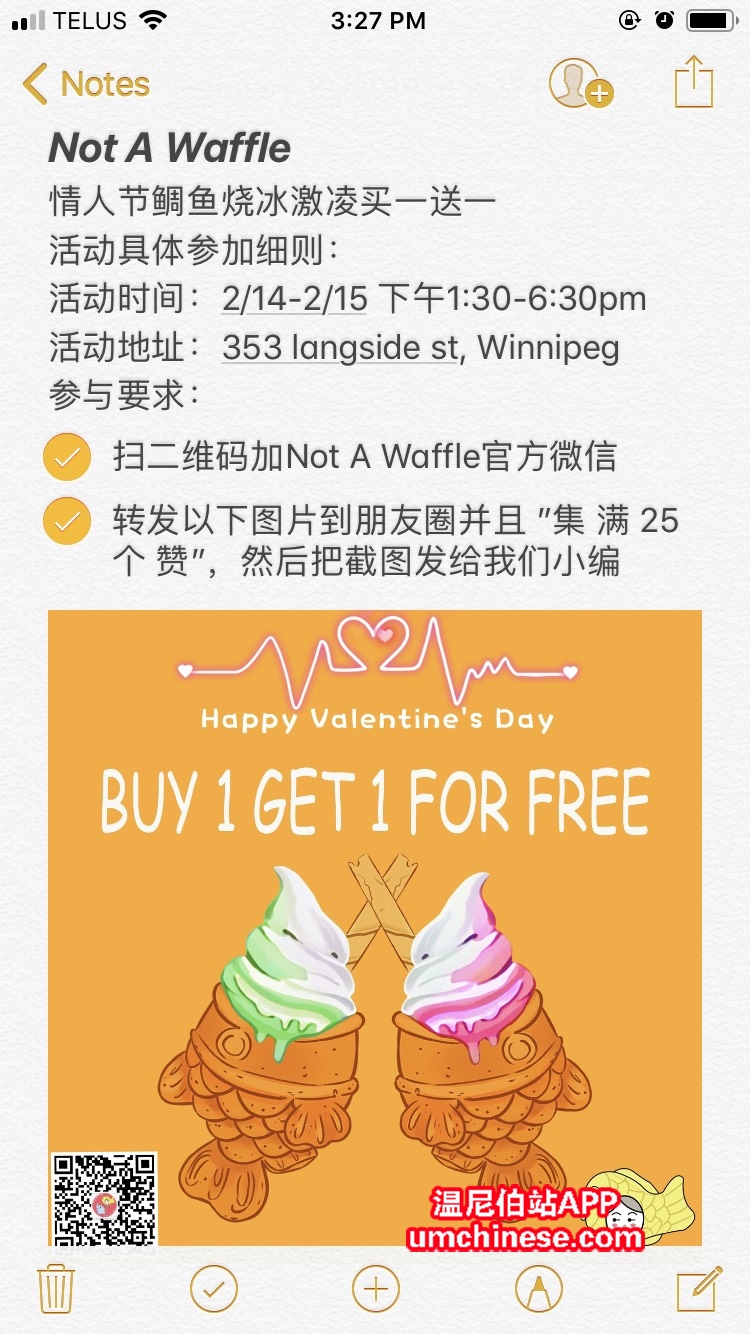Uncheck the 转发以下图片到朋友圈 checklist item

click(68, 522)
